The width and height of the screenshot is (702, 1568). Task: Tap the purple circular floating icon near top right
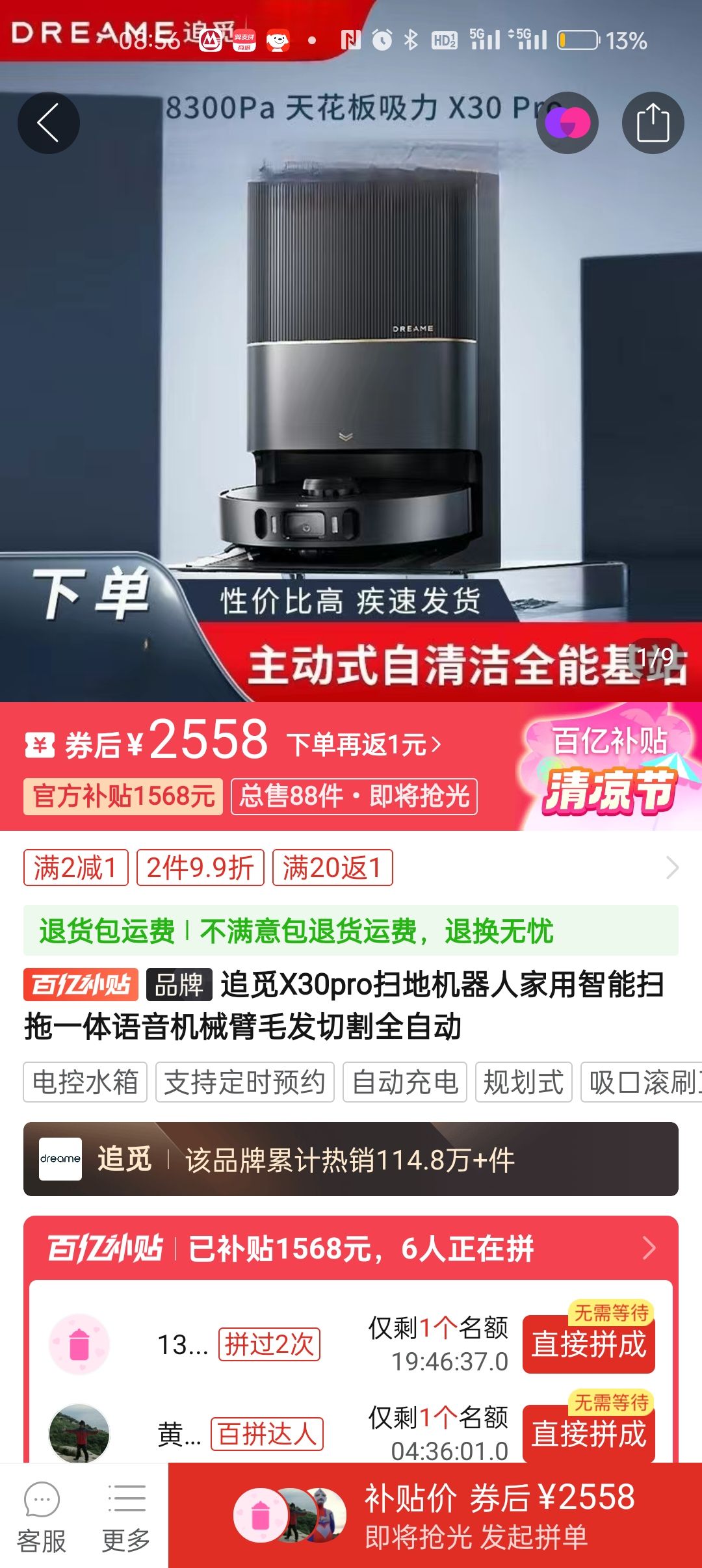(x=569, y=122)
